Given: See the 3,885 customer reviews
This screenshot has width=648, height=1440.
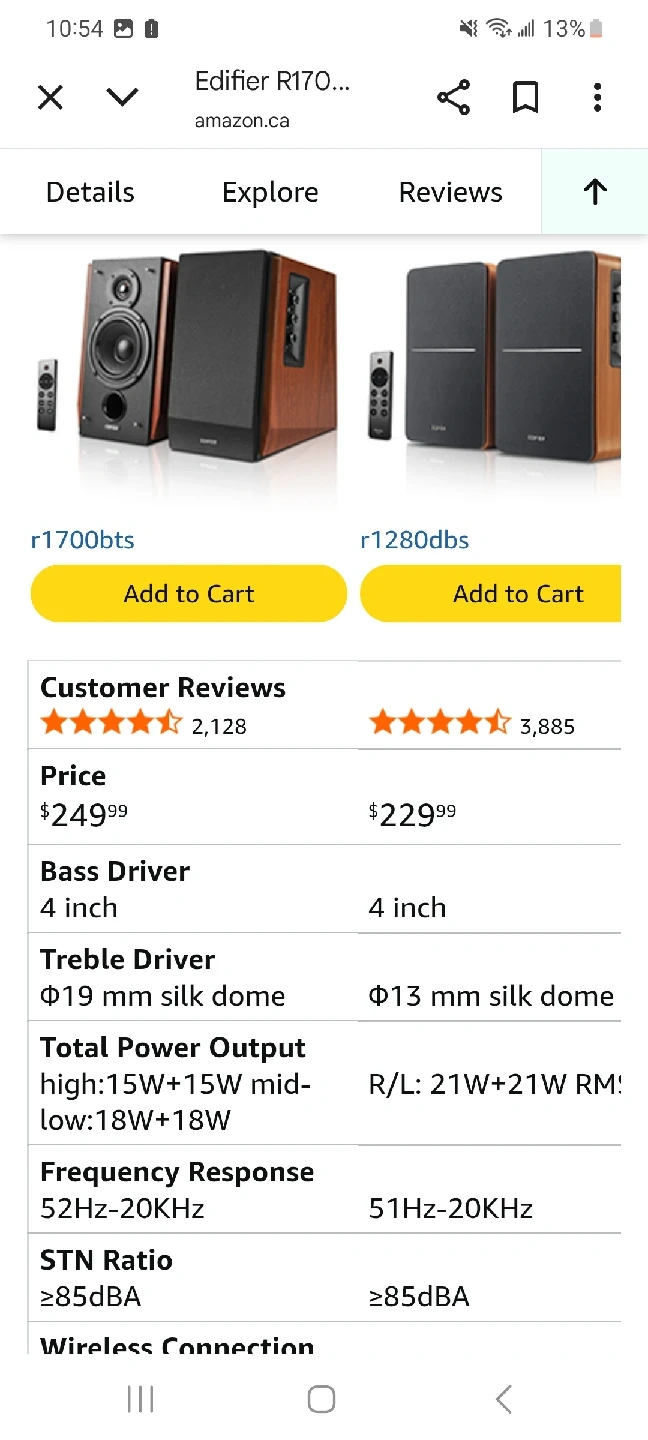Looking at the screenshot, I should coord(472,725).
